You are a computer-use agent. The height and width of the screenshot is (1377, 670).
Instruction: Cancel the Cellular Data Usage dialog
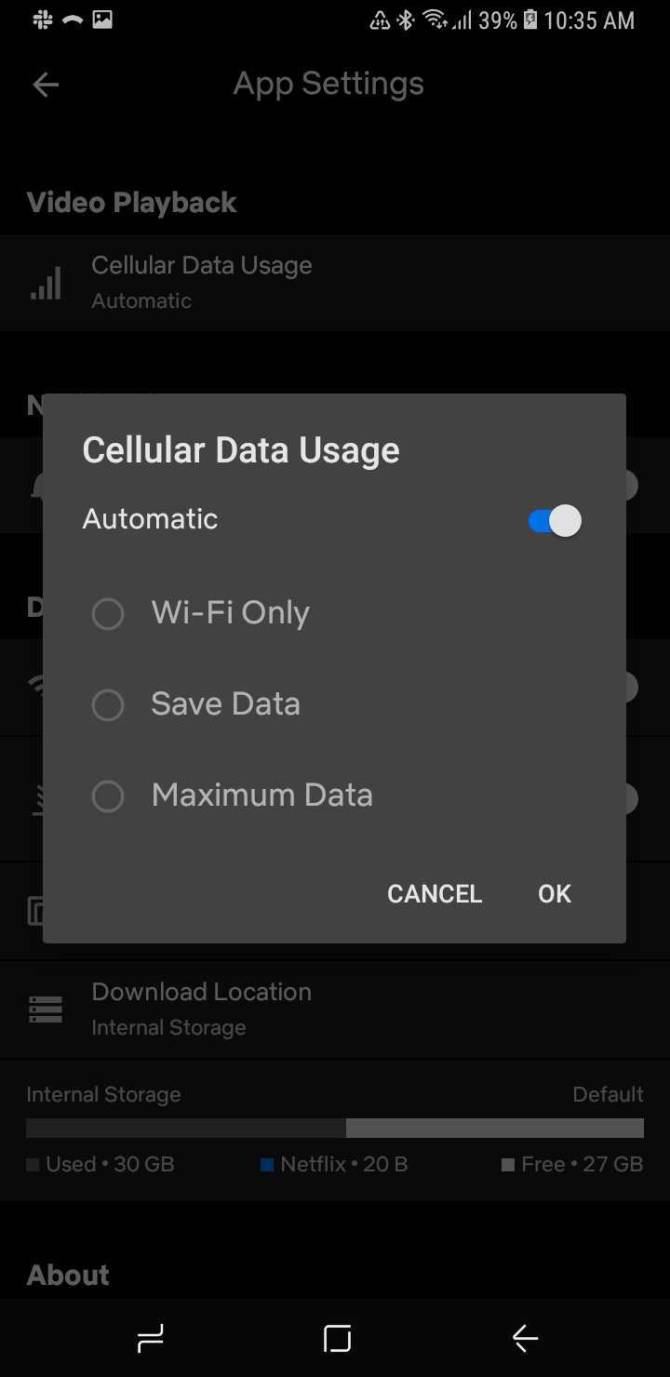434,893
